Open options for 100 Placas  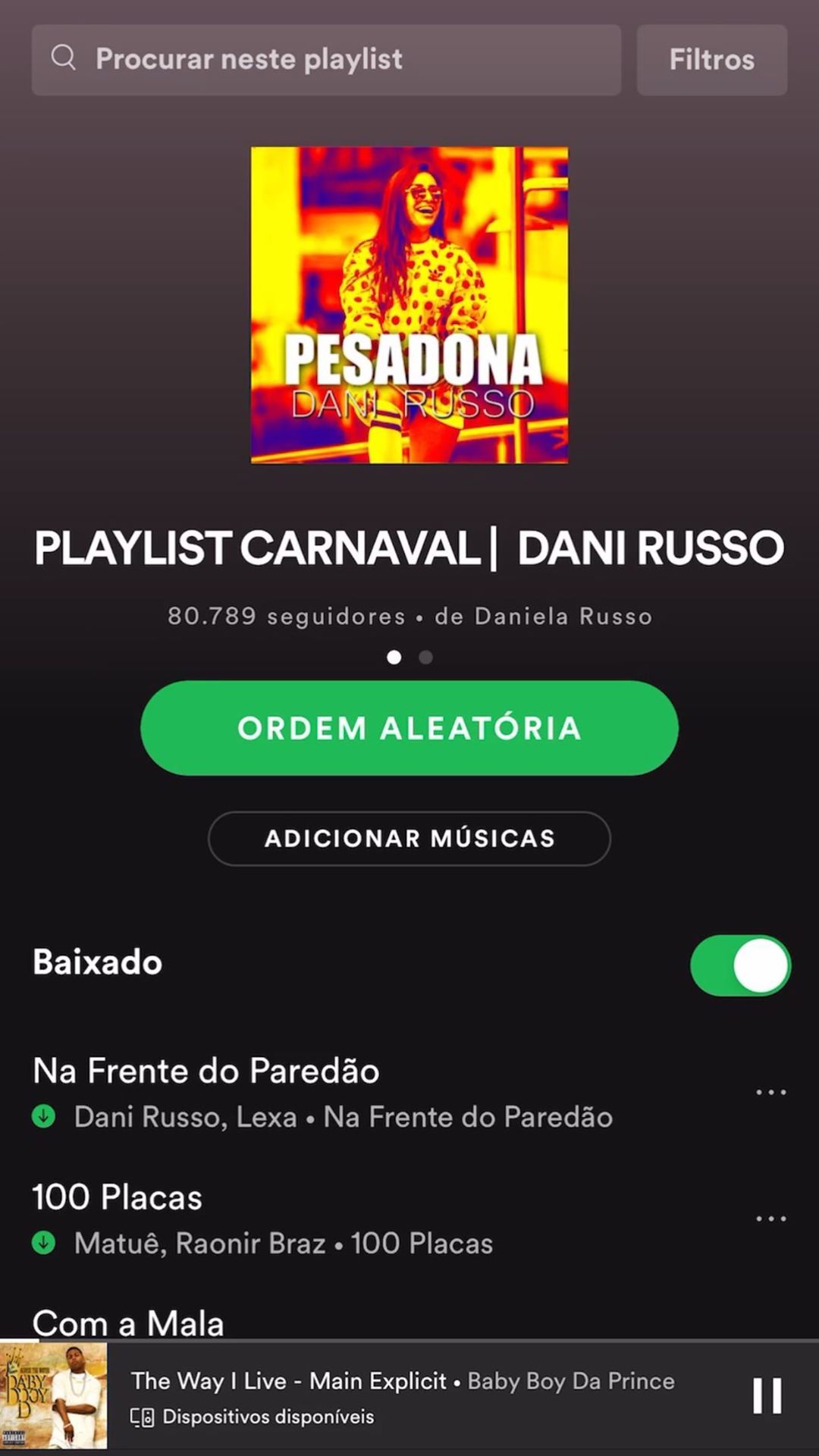click(770, 1219)
